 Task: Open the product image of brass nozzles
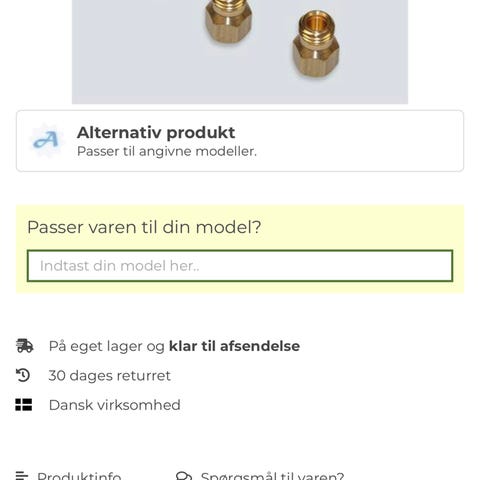coord(240,52)
